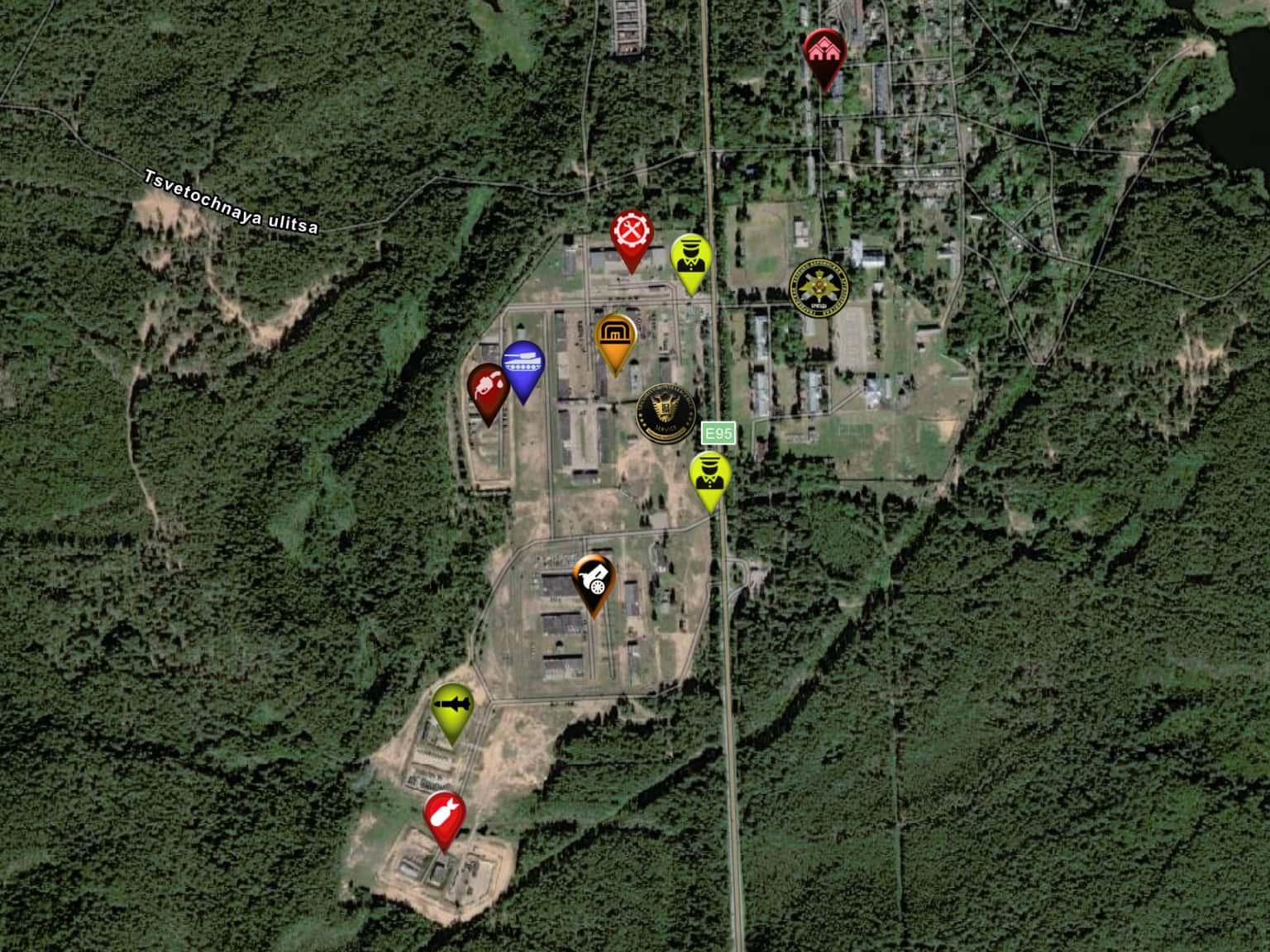This screenshot has width=1270, height=952.
Task: Select the yellow officer marker below E95 label
Action: coord(710,474)
